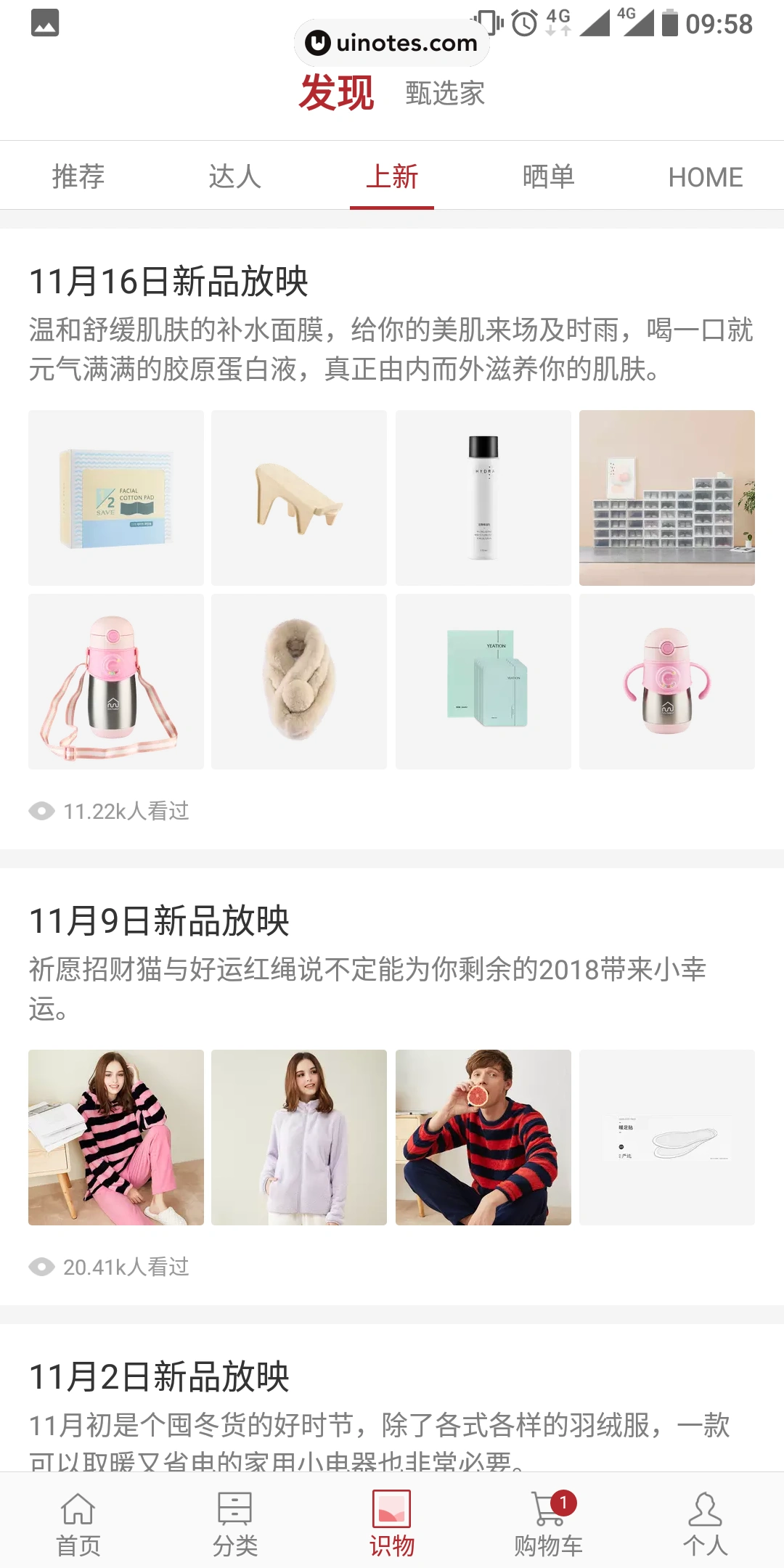Switch to the 达人 tab
This screenshot has height=1568, width=784.
coord(235,176)
